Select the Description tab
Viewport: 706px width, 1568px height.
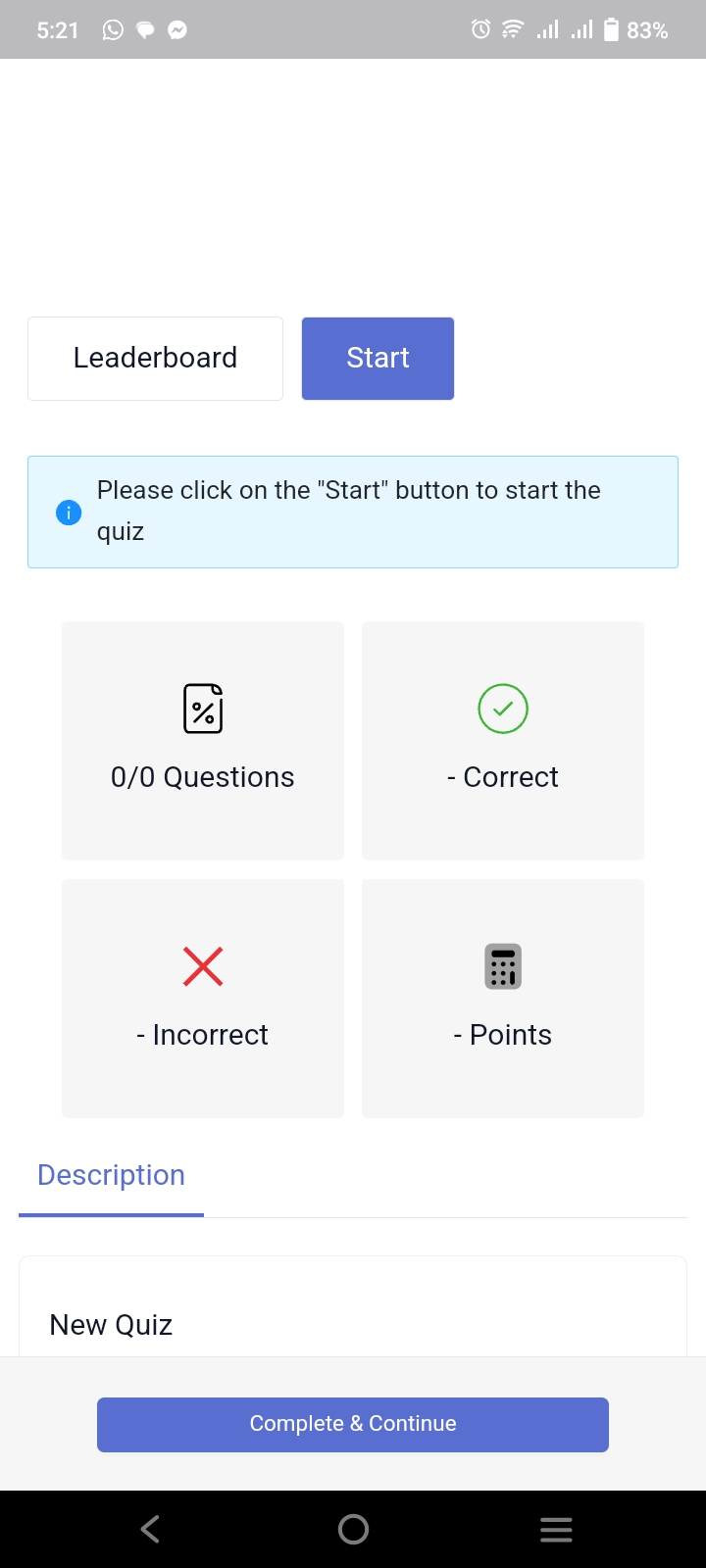111,1175
